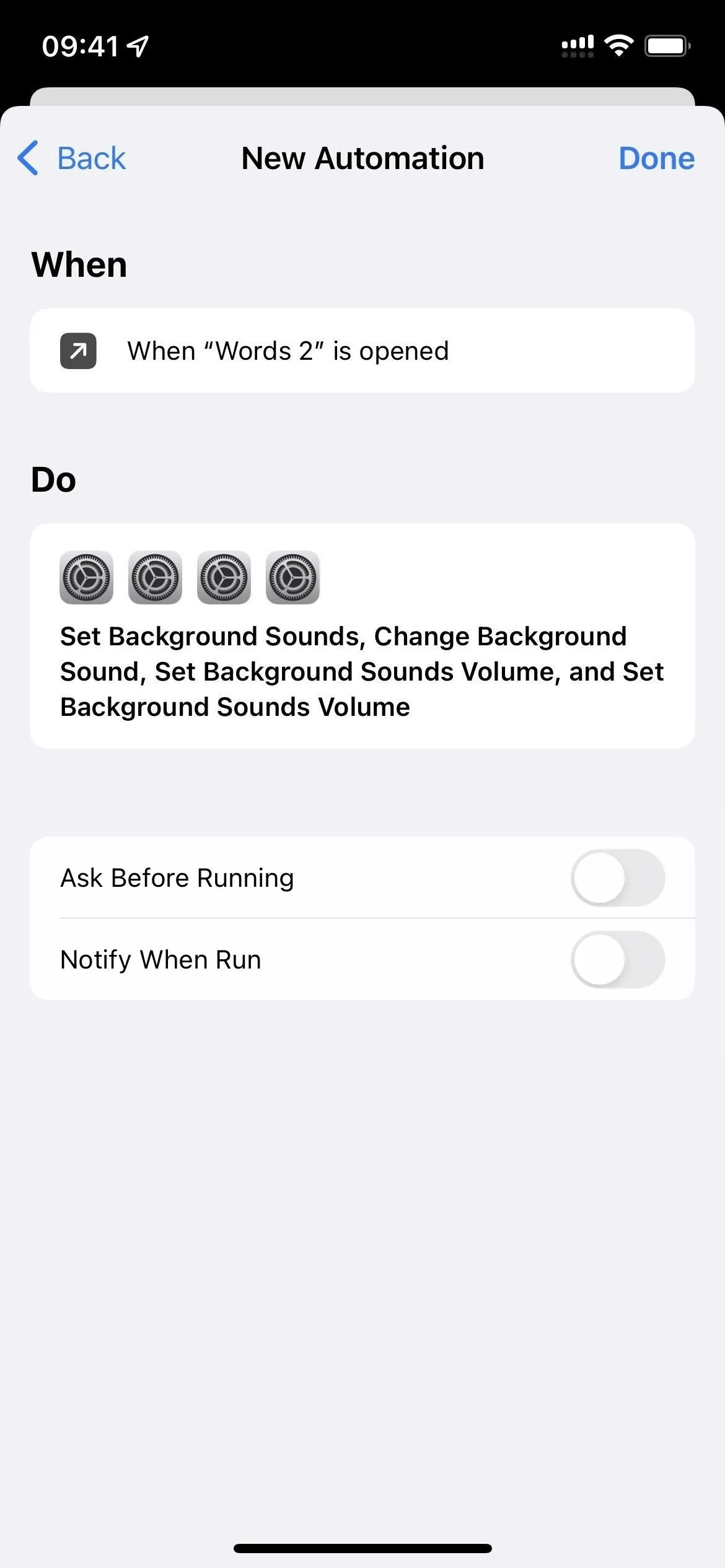
Task: Open the "Words 2" is opened trigger
Action: tap(362, 351)
